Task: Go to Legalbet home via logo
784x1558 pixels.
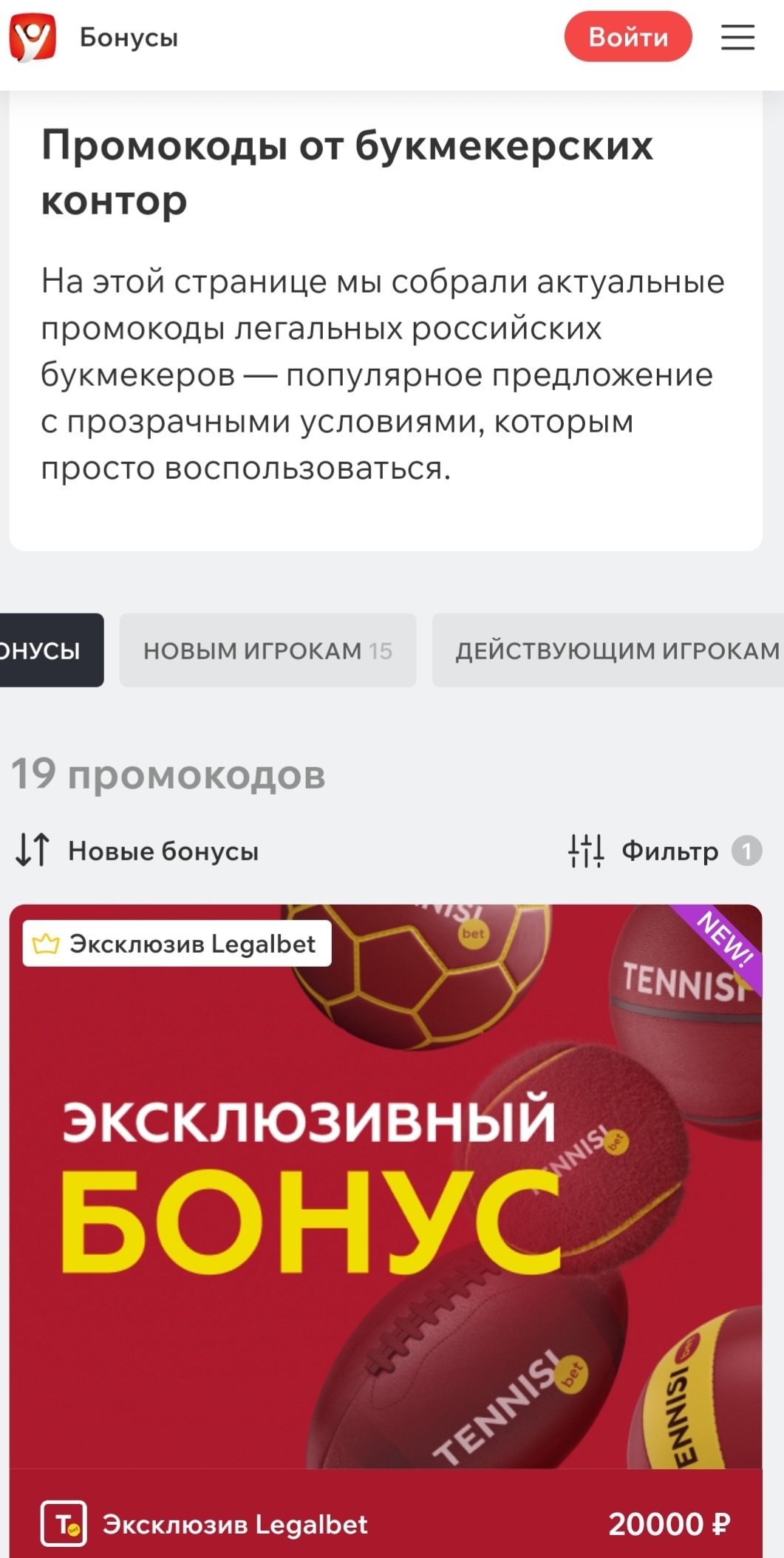Action: click(x=33, y=37)
